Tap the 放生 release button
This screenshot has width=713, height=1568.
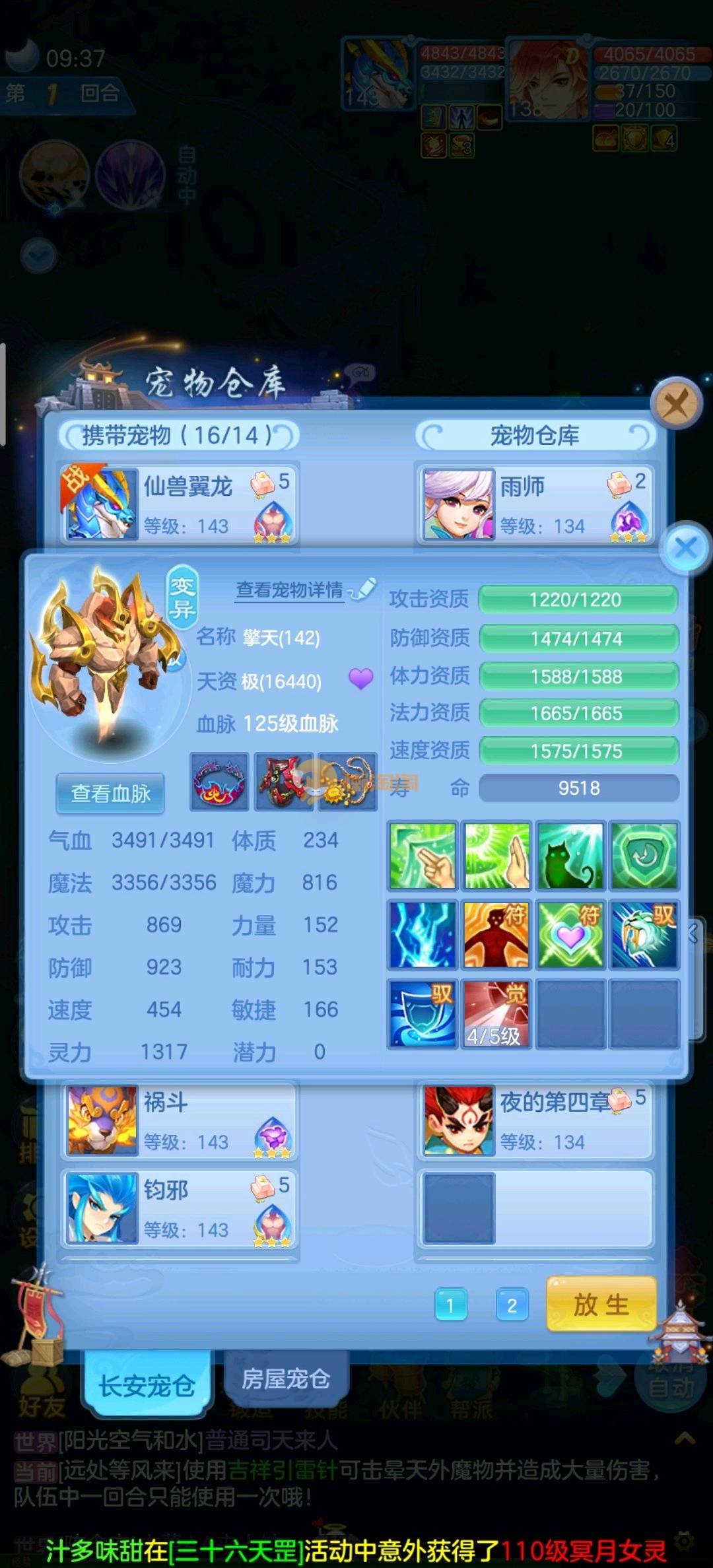pyautogui.click(x=601, y=1304)
